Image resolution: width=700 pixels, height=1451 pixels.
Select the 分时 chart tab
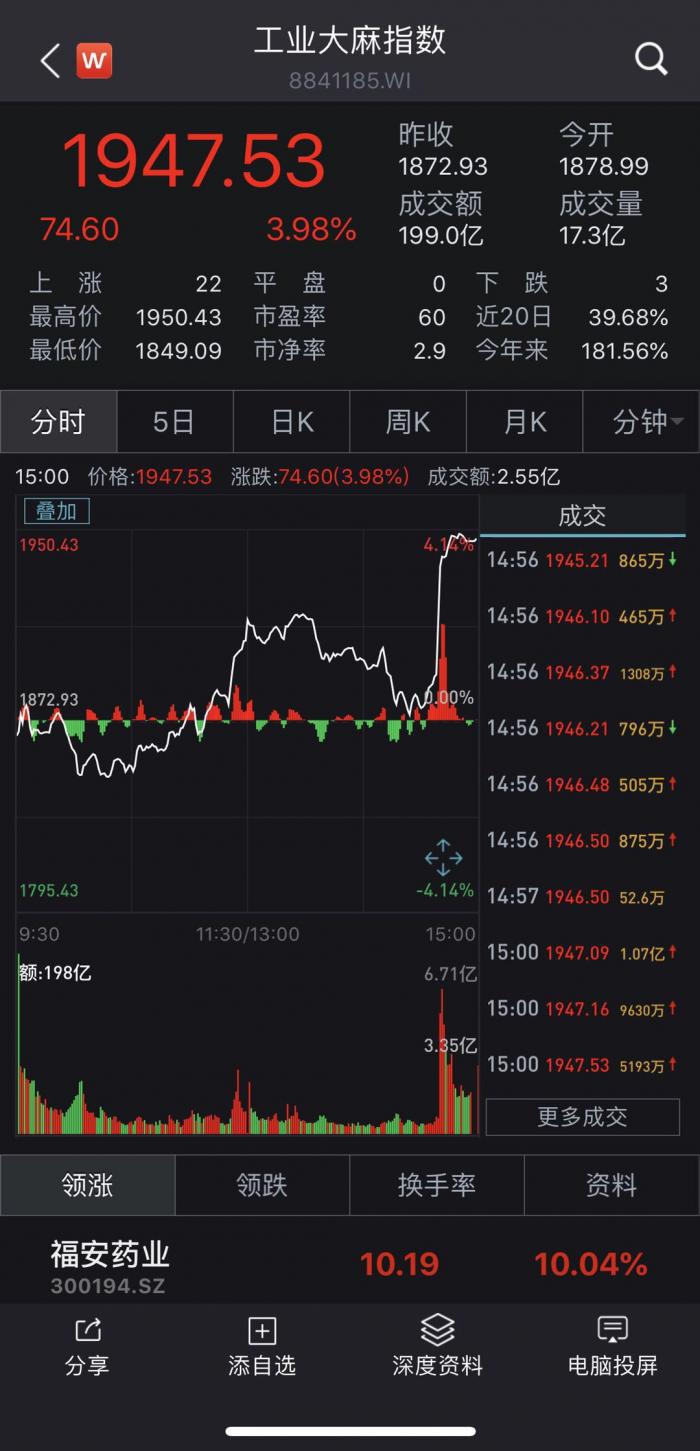pyautogui.click(x=58, y=422)
